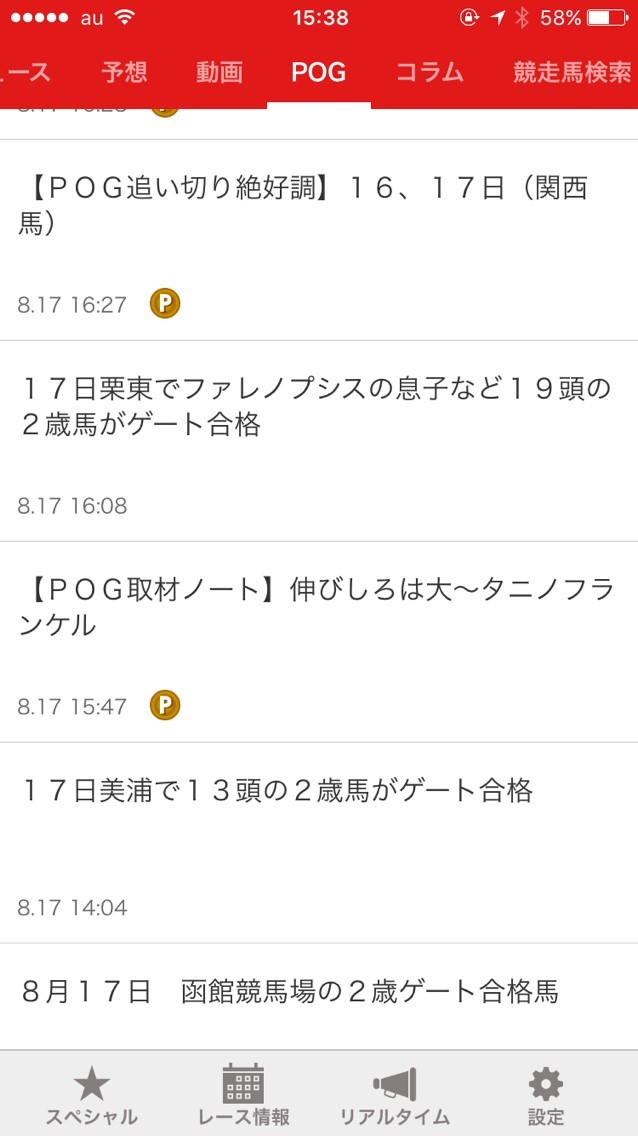Select the POG tab
The image size is (638, 1136).
point(318,72)
